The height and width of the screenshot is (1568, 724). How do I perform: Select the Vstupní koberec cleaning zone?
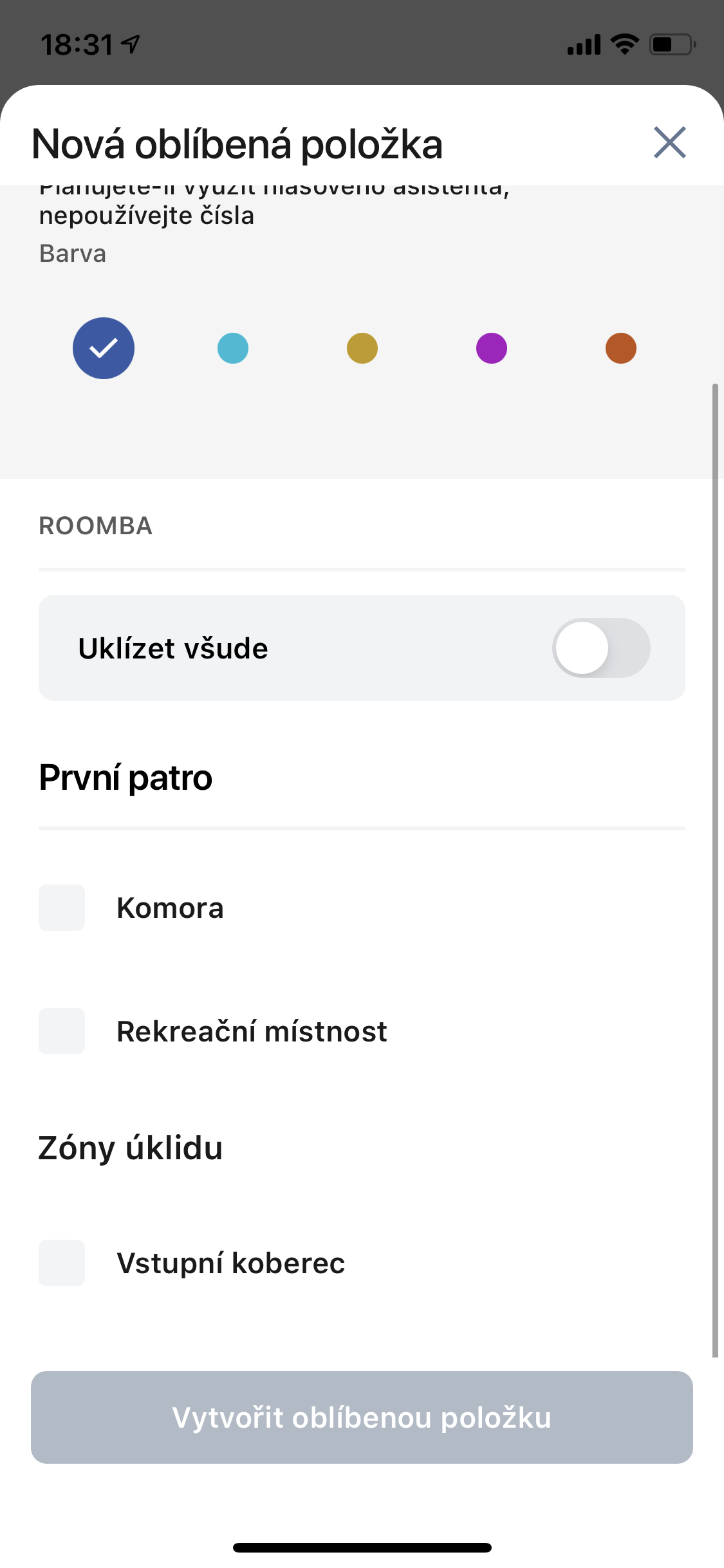coord(61,1262)
